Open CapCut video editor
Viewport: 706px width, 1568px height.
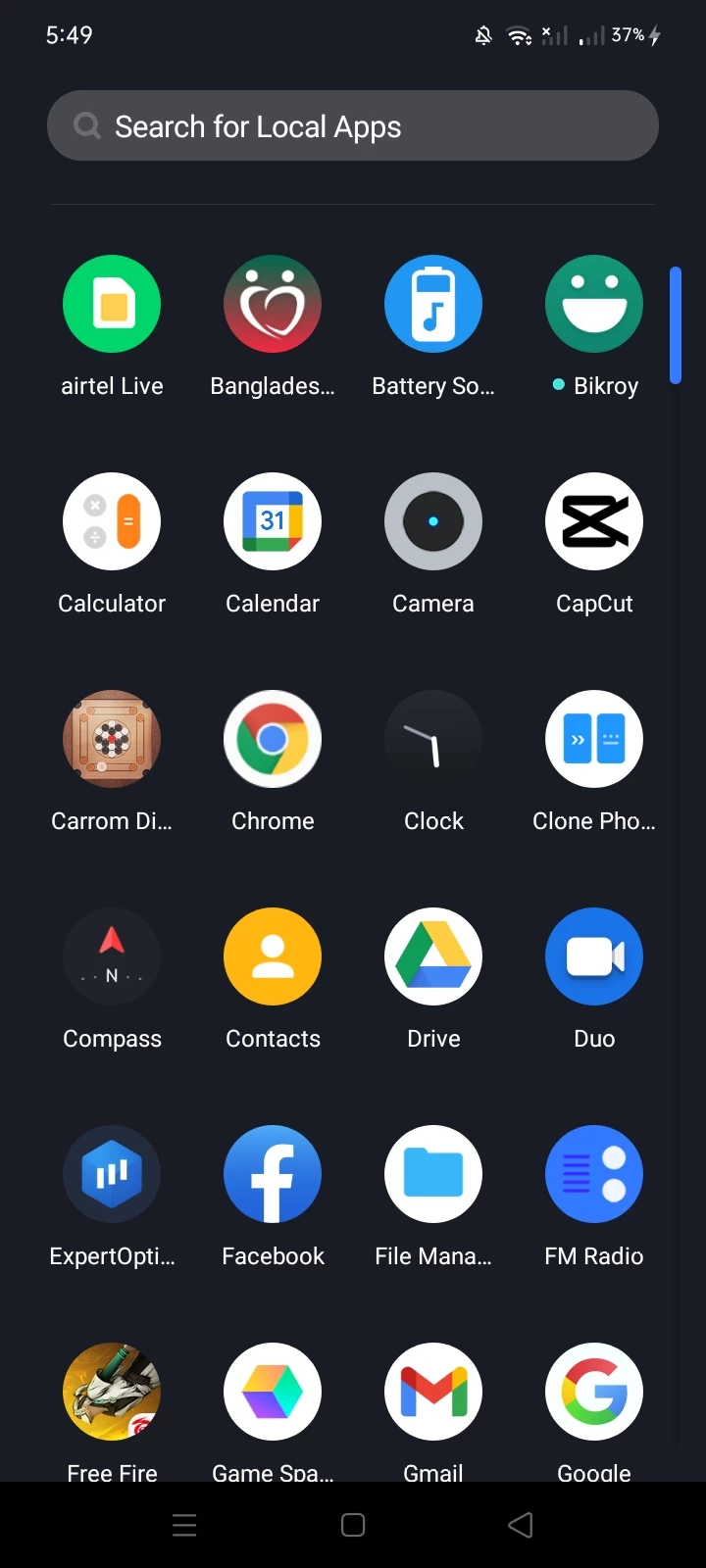click(x=594, y=521)
